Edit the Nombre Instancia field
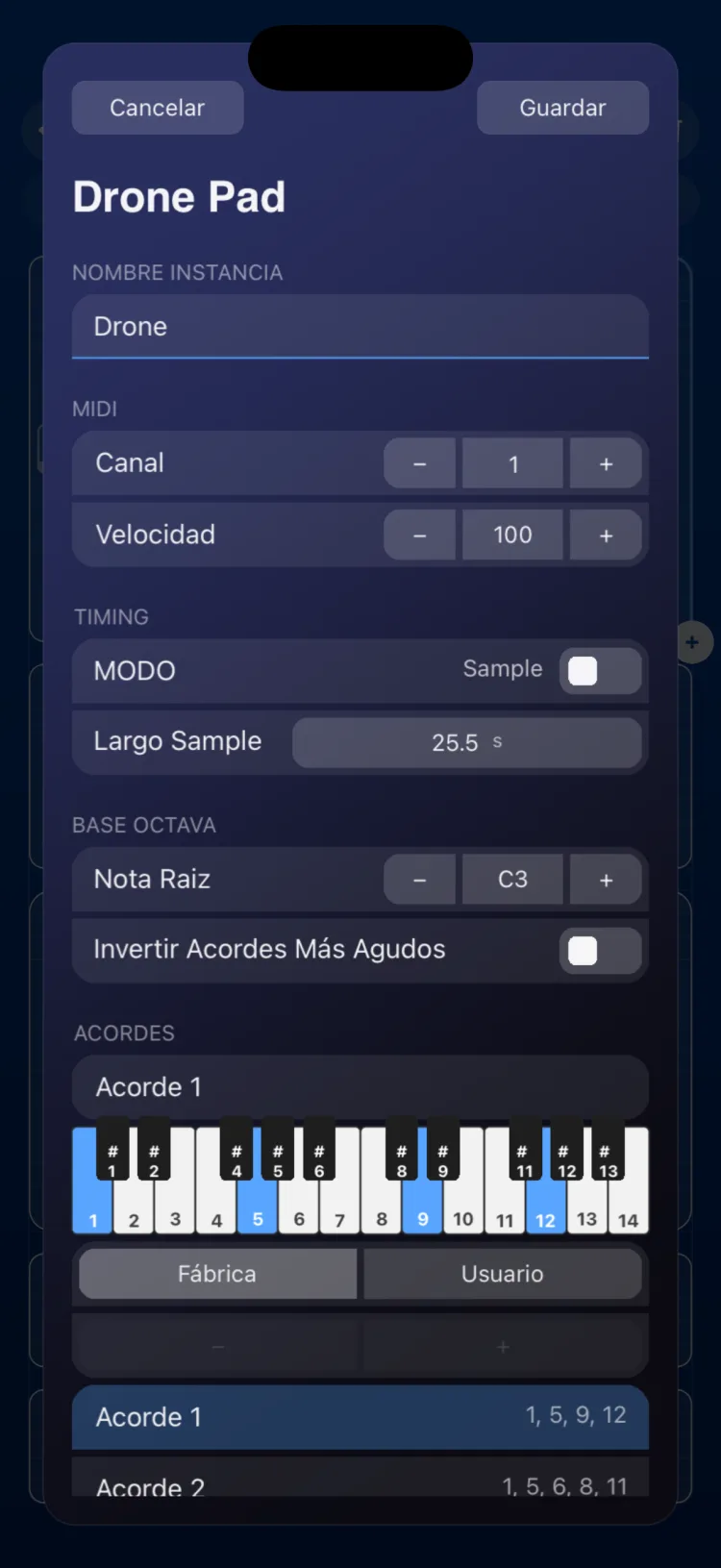The image size is (721, 1568). pos(360,327)
